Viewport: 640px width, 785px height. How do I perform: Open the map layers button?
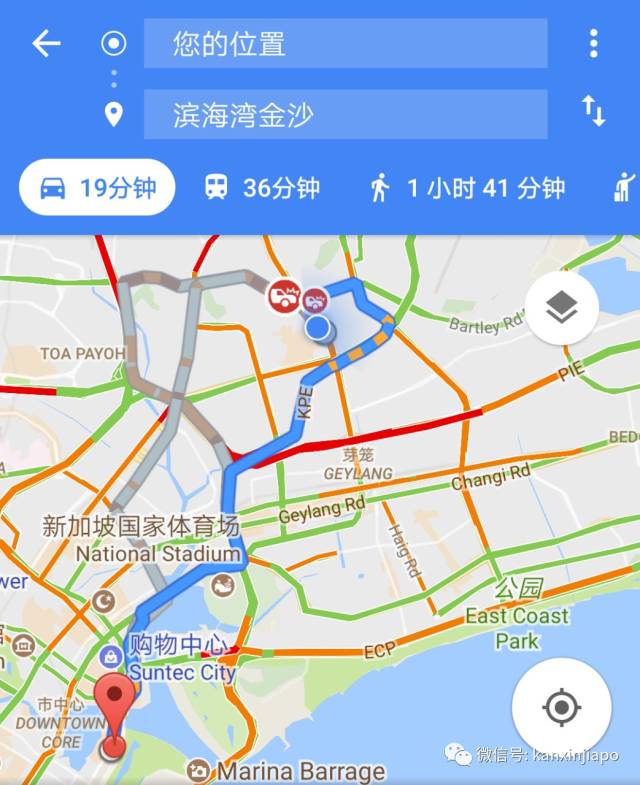pyautogui.click(x=562, y=309)
